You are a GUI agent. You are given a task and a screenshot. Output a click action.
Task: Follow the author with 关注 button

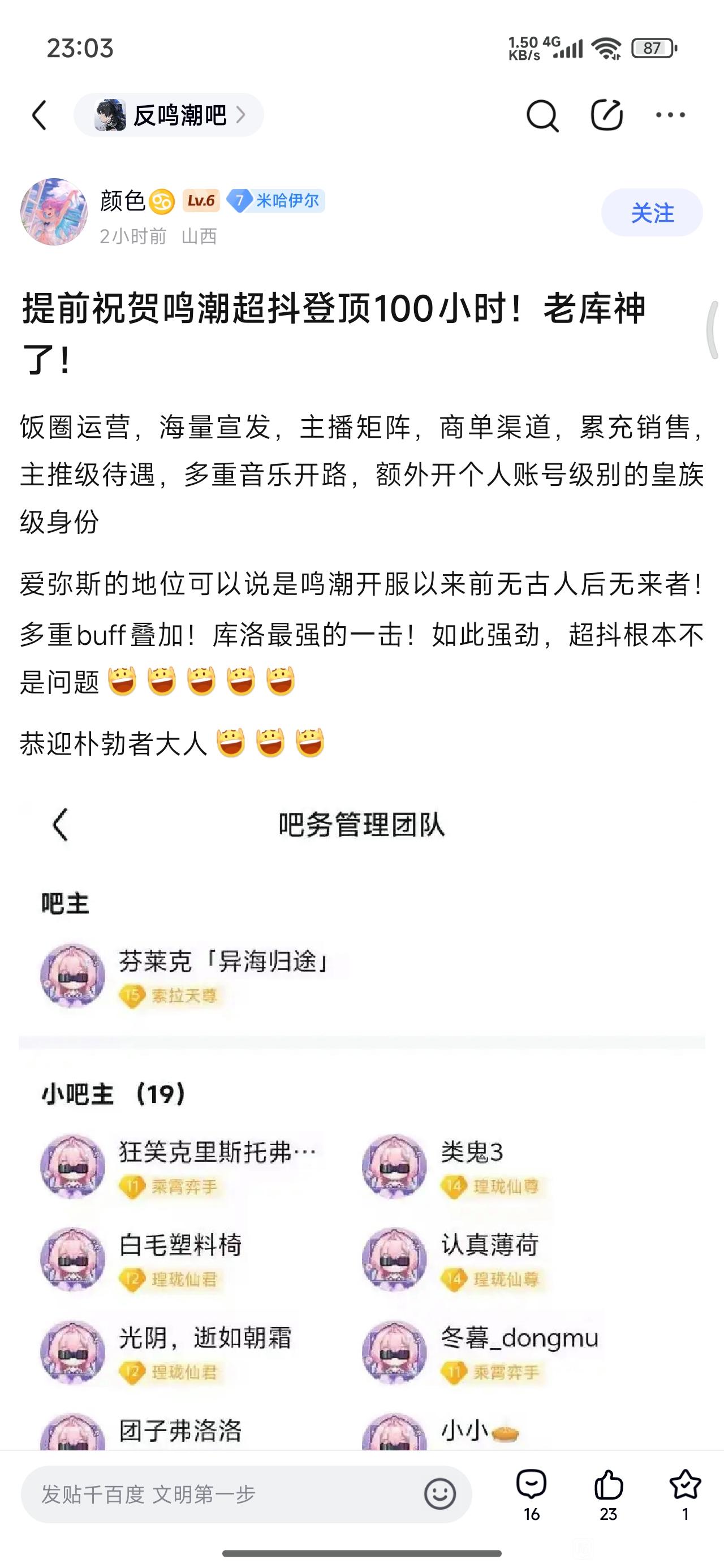click(652, 213)
